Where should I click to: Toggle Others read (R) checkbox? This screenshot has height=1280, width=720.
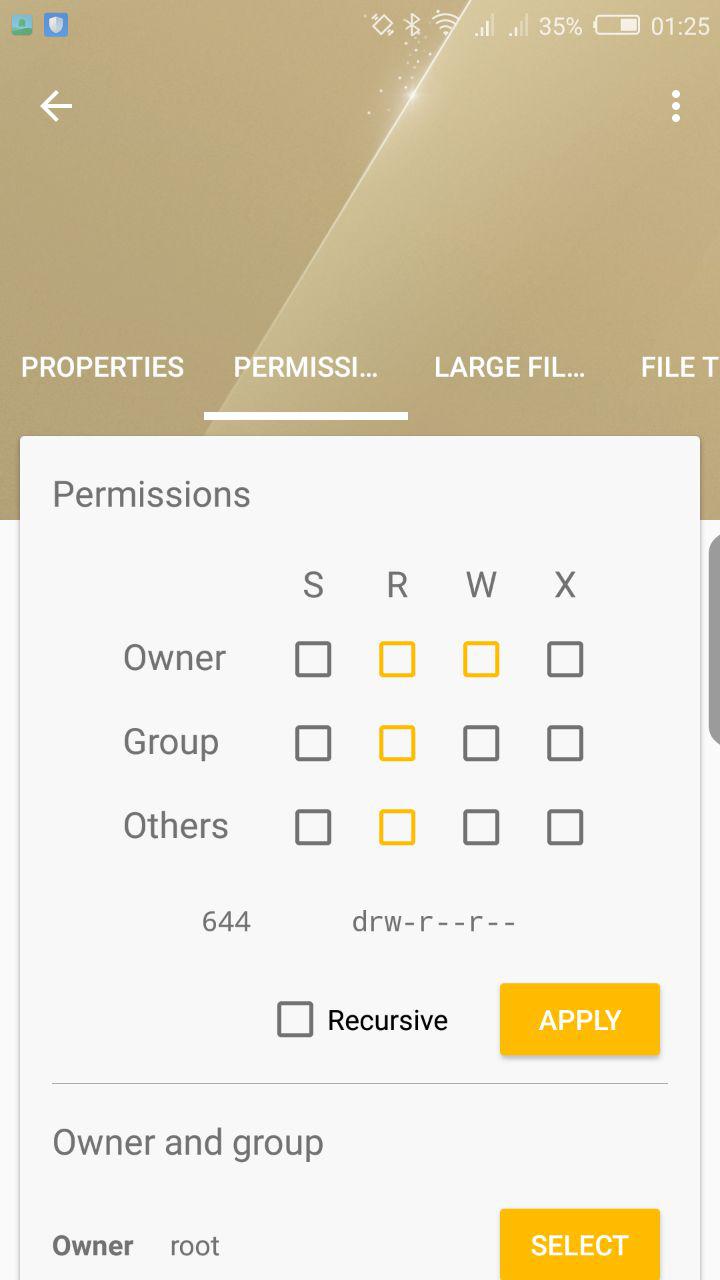397,827
